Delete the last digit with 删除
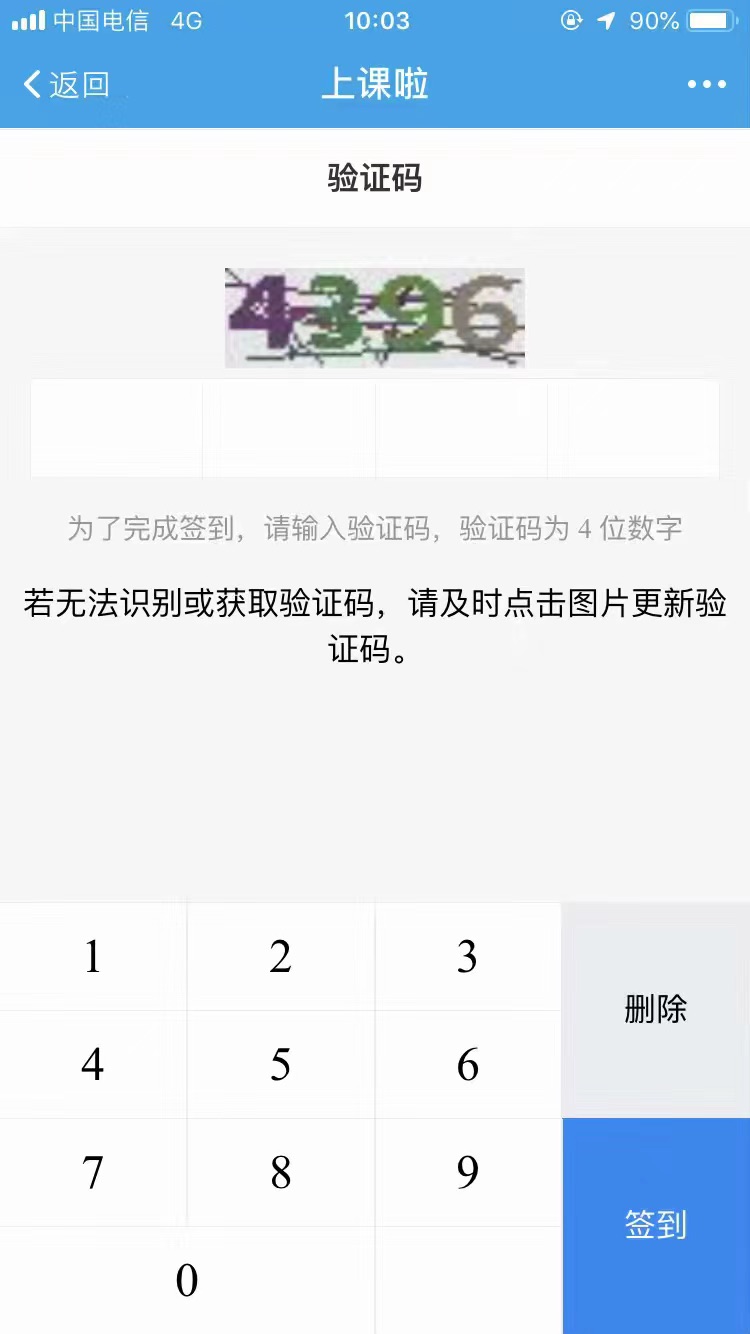Screen dimensions: 750x1334 (655, 1010)
